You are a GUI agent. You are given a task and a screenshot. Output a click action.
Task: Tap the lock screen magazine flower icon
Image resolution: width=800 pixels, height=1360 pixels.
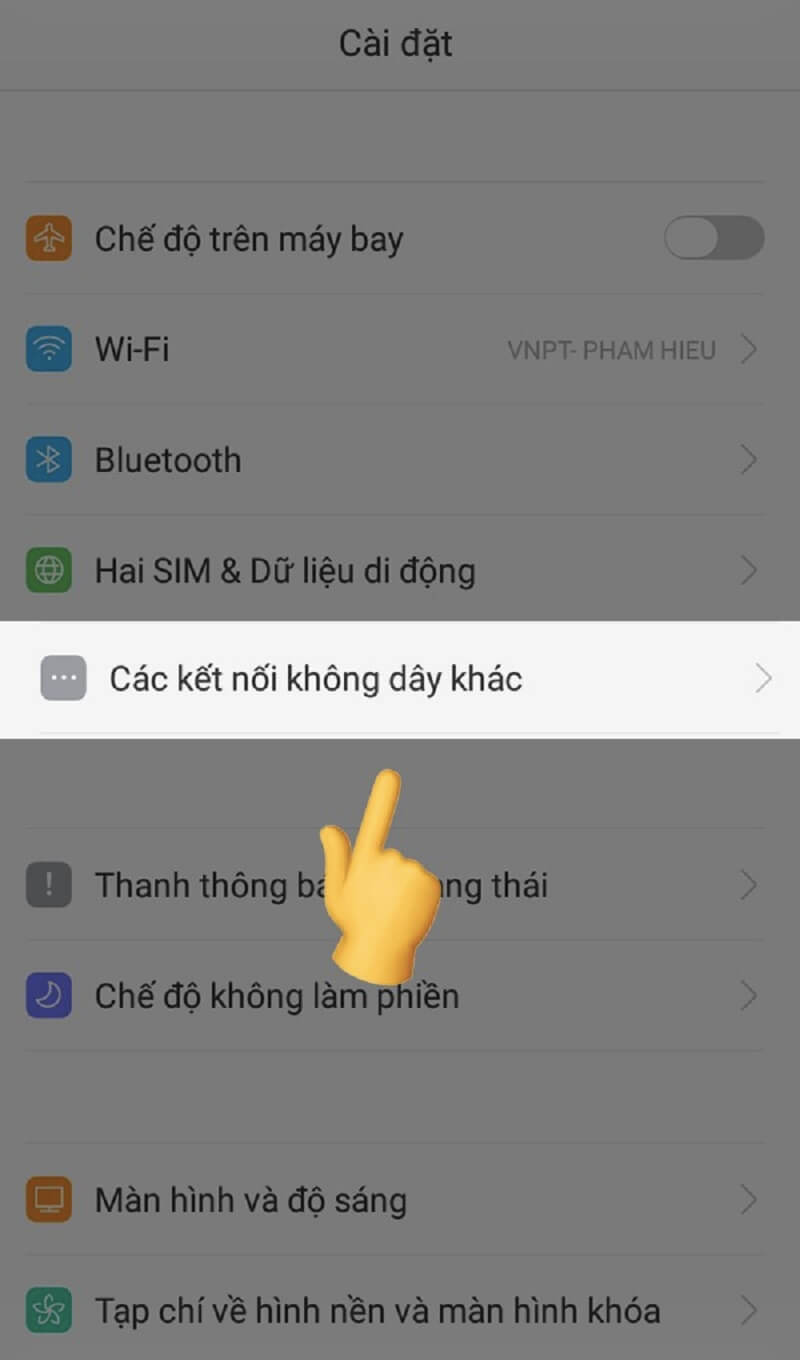coord(48,1310)
